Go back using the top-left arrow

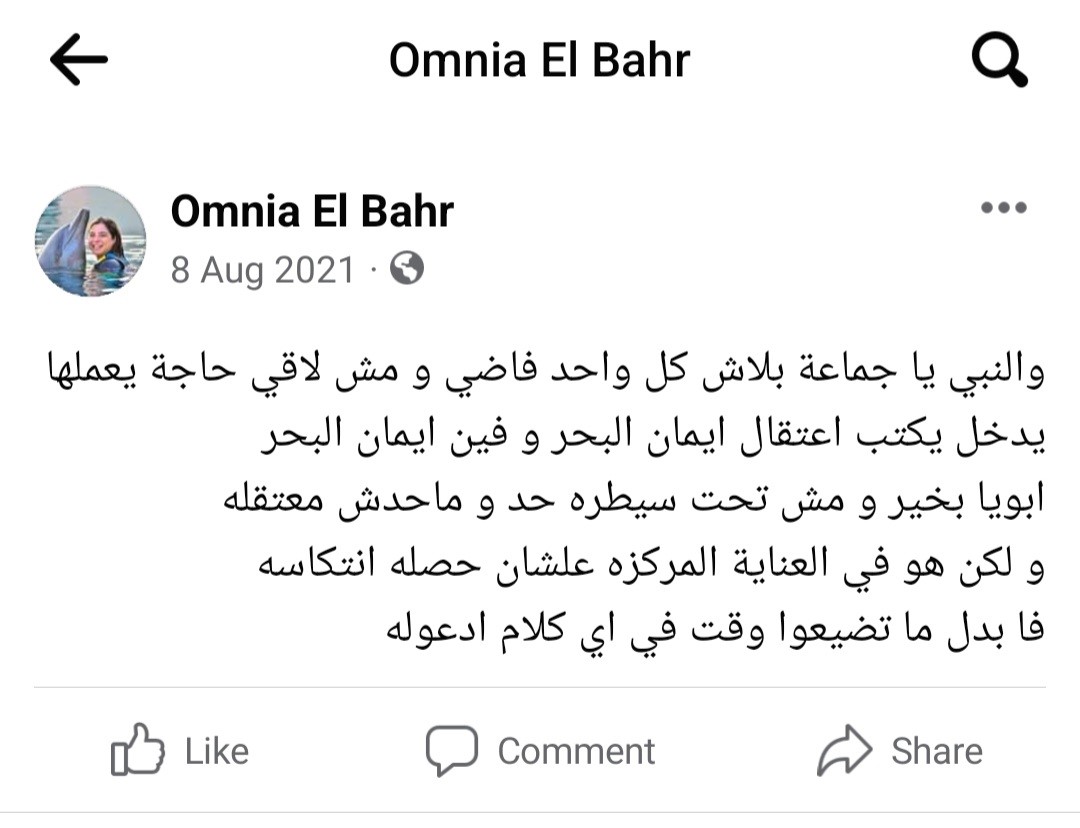(x=78, y=60)
